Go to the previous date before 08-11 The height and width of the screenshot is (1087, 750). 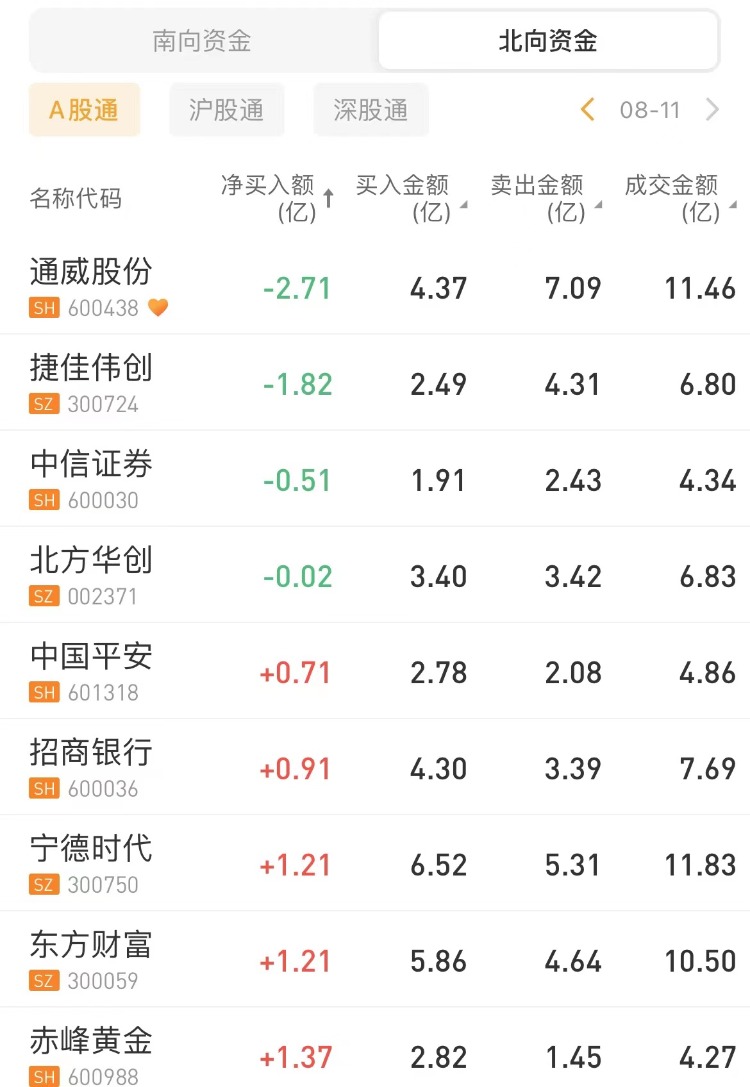point(588,109)
